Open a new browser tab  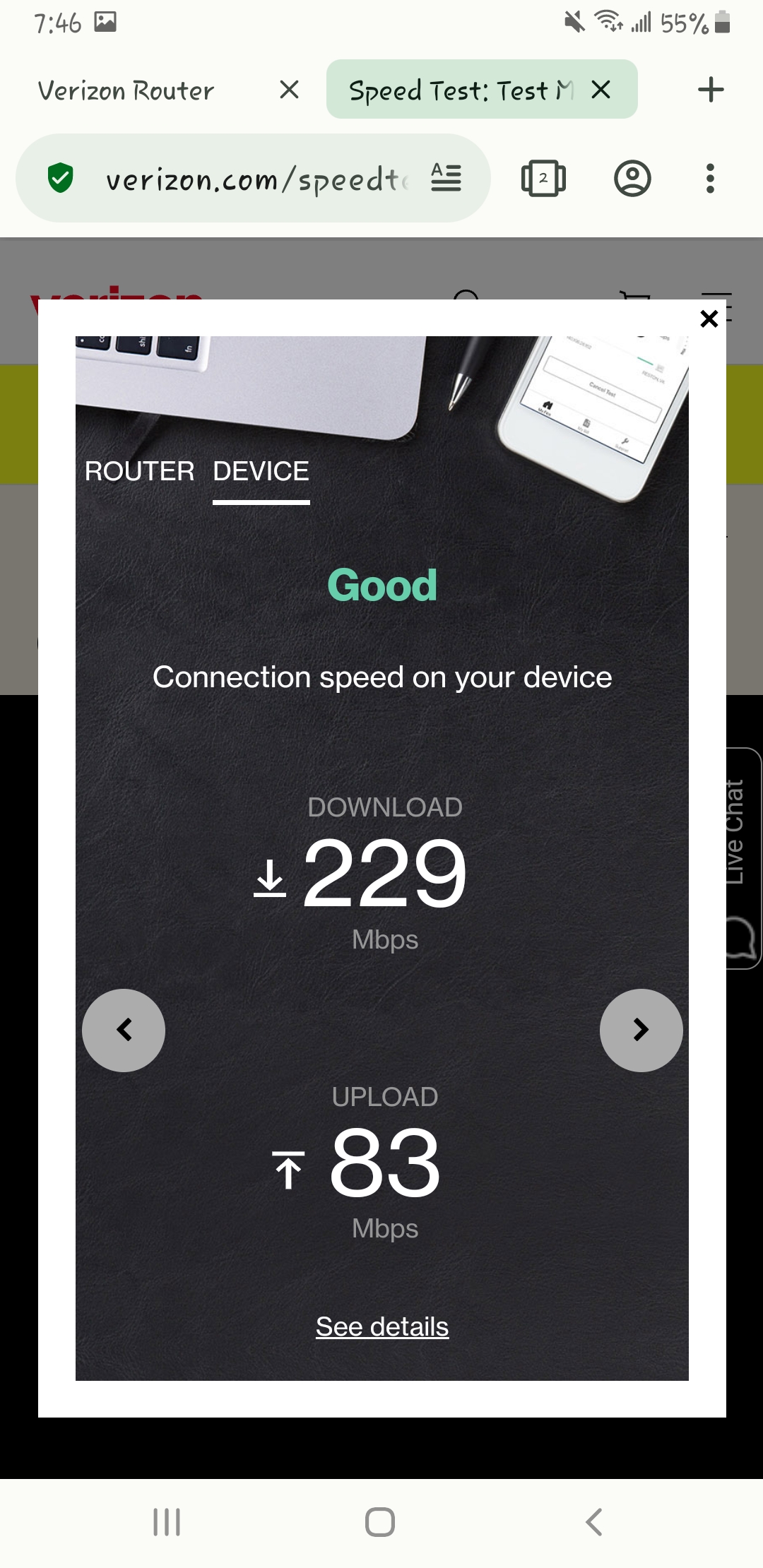coord(711,90)
